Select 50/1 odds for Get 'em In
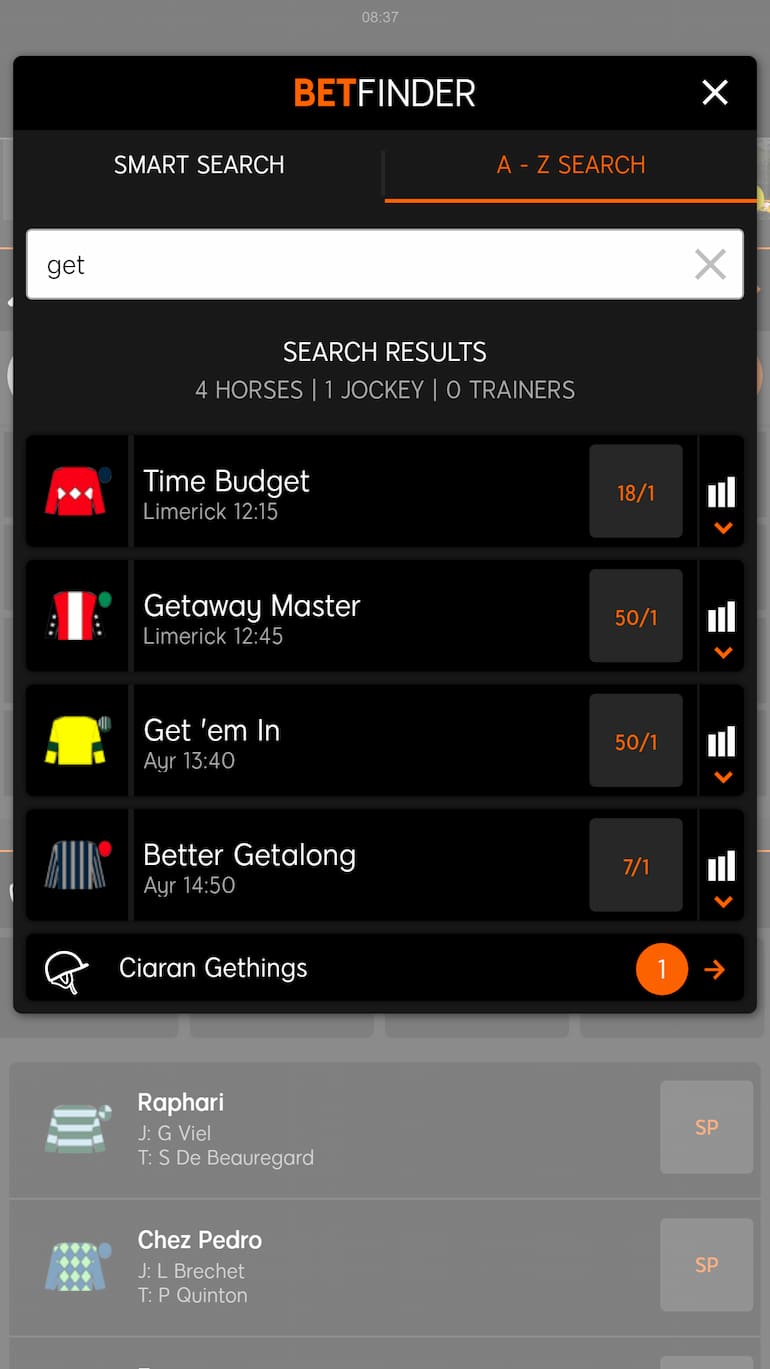The height and width of the screenshot is (1369, 770). [636, 742]
